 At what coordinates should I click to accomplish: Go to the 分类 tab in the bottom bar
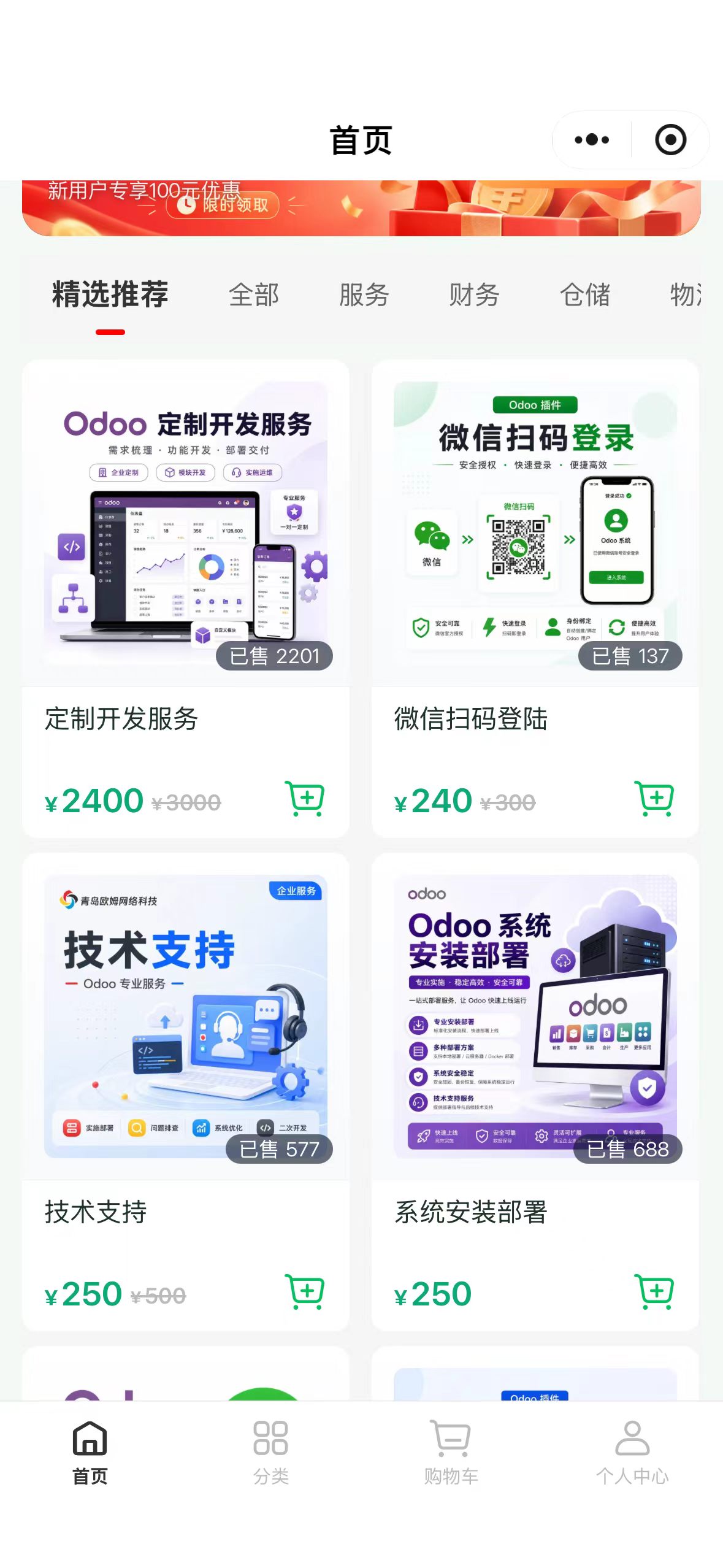(x=270, y=1452)
